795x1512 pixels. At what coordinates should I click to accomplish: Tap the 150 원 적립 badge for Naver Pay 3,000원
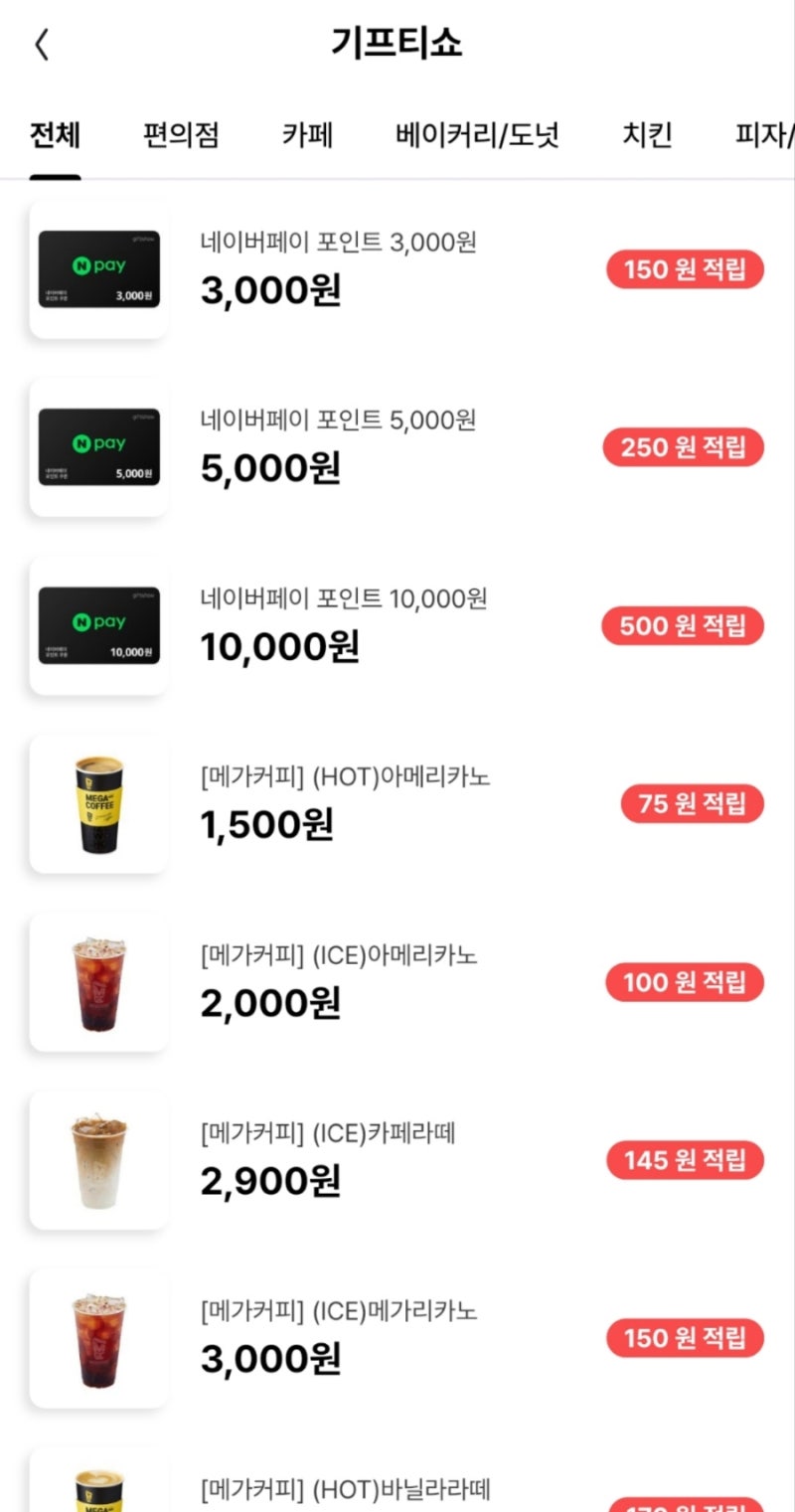[684, 269]
